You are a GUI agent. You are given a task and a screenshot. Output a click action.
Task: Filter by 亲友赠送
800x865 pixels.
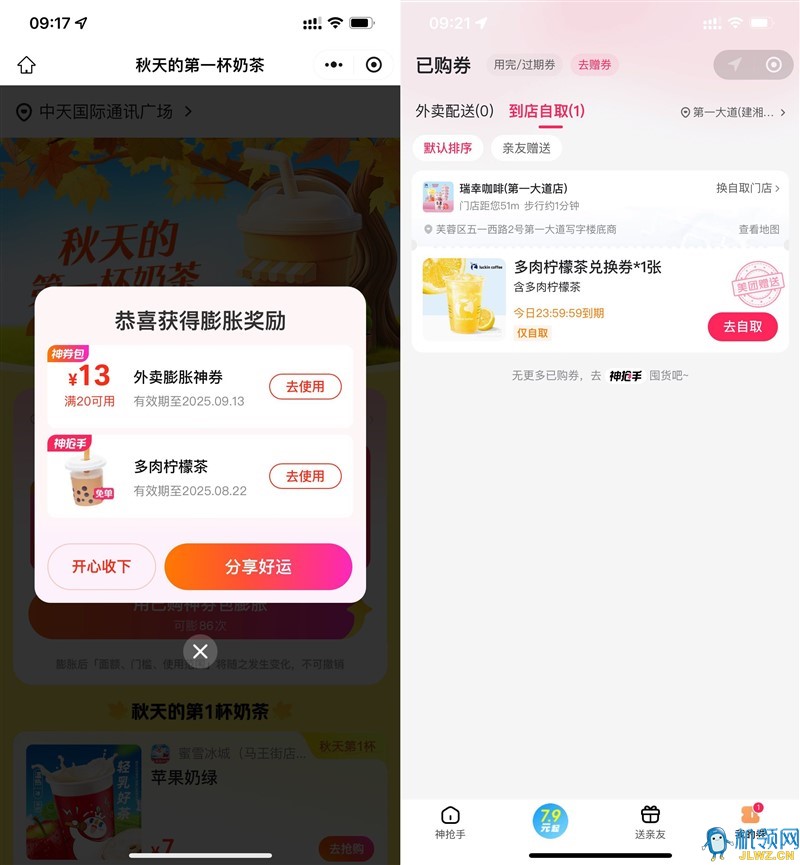pos(526,148)
